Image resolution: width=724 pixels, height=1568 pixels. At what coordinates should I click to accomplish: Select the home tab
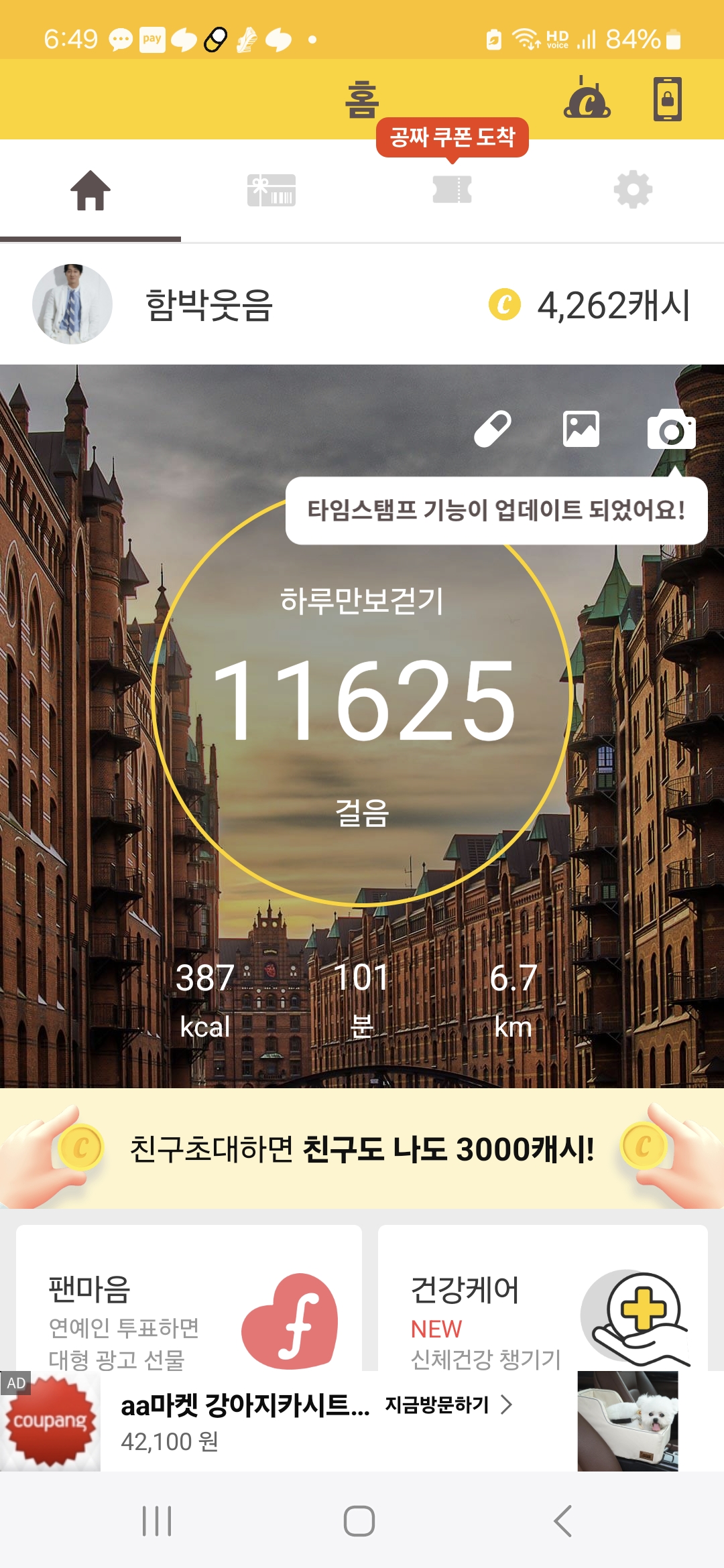pos(90,190)
